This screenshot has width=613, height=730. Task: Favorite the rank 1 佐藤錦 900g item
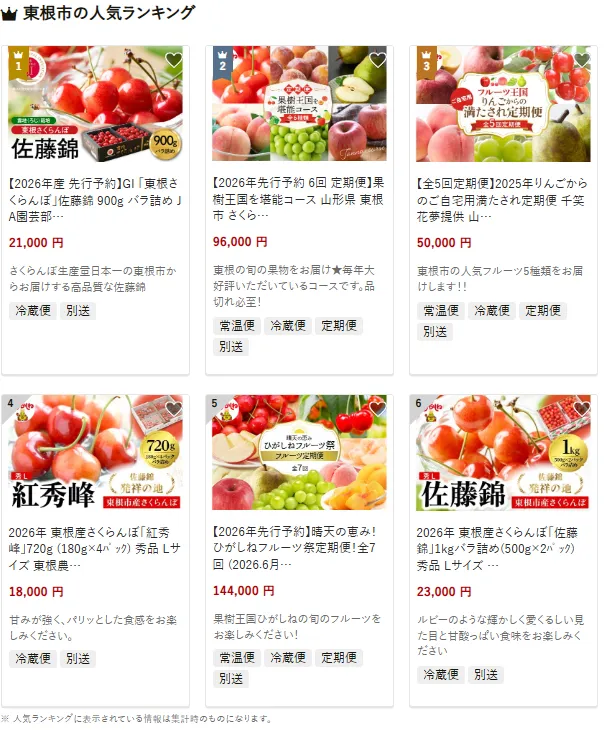pyautogui.click(x=173, y=60)
